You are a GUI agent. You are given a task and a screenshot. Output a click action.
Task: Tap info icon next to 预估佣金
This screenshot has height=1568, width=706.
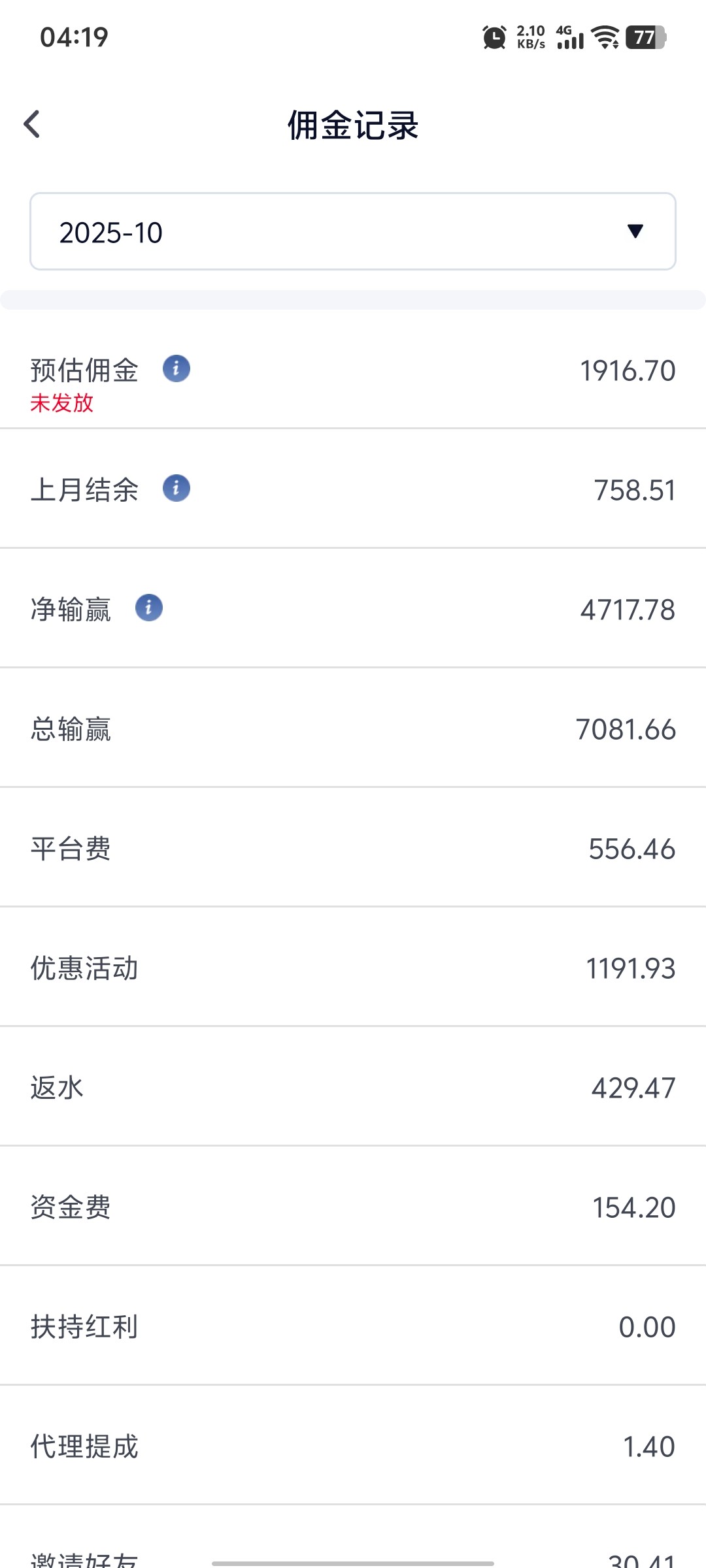click(x=176, y=368)
